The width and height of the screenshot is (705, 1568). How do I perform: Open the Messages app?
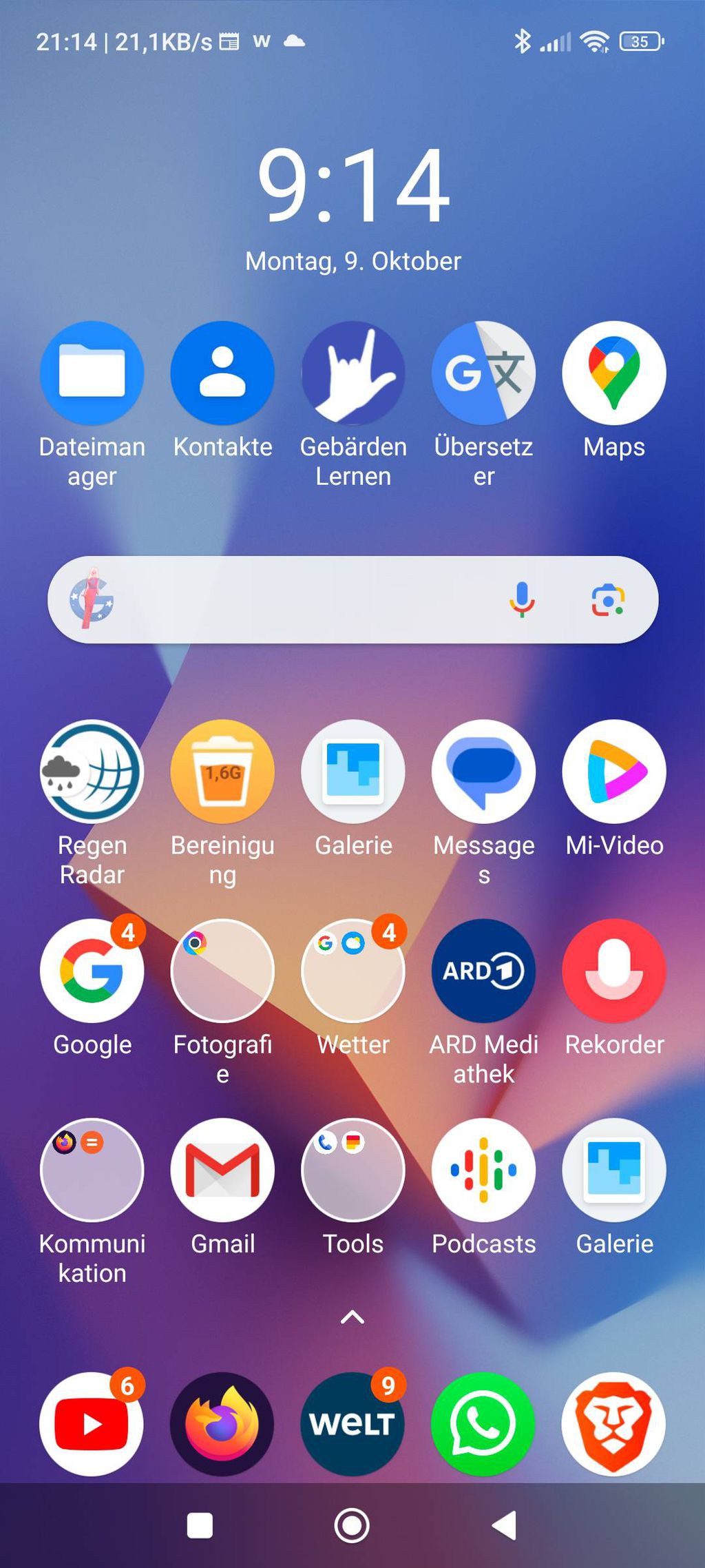point(483,772)
